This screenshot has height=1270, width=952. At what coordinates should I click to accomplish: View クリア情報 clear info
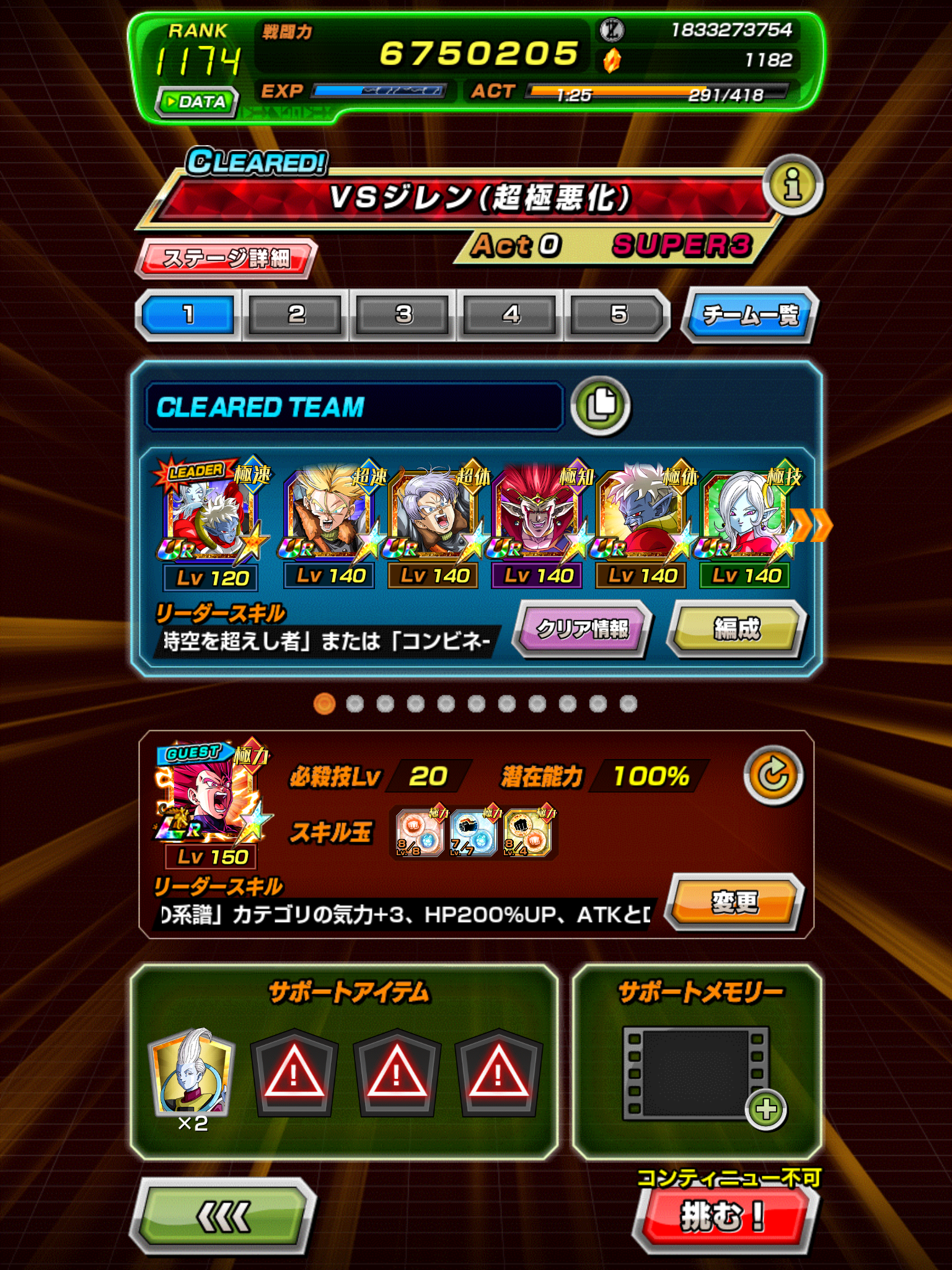coord(582,629)
